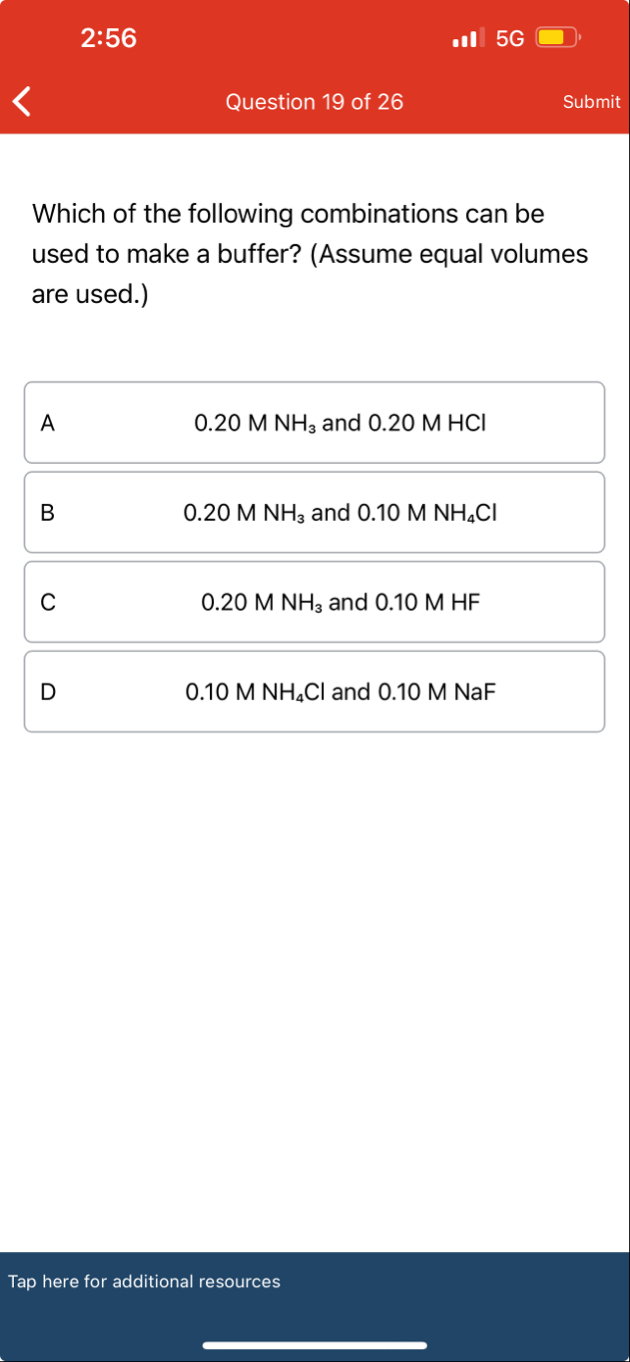This screenshot has height=1362, width=630.
Task: Go back using the top-left arrow
Action: (x=22, y=101)
